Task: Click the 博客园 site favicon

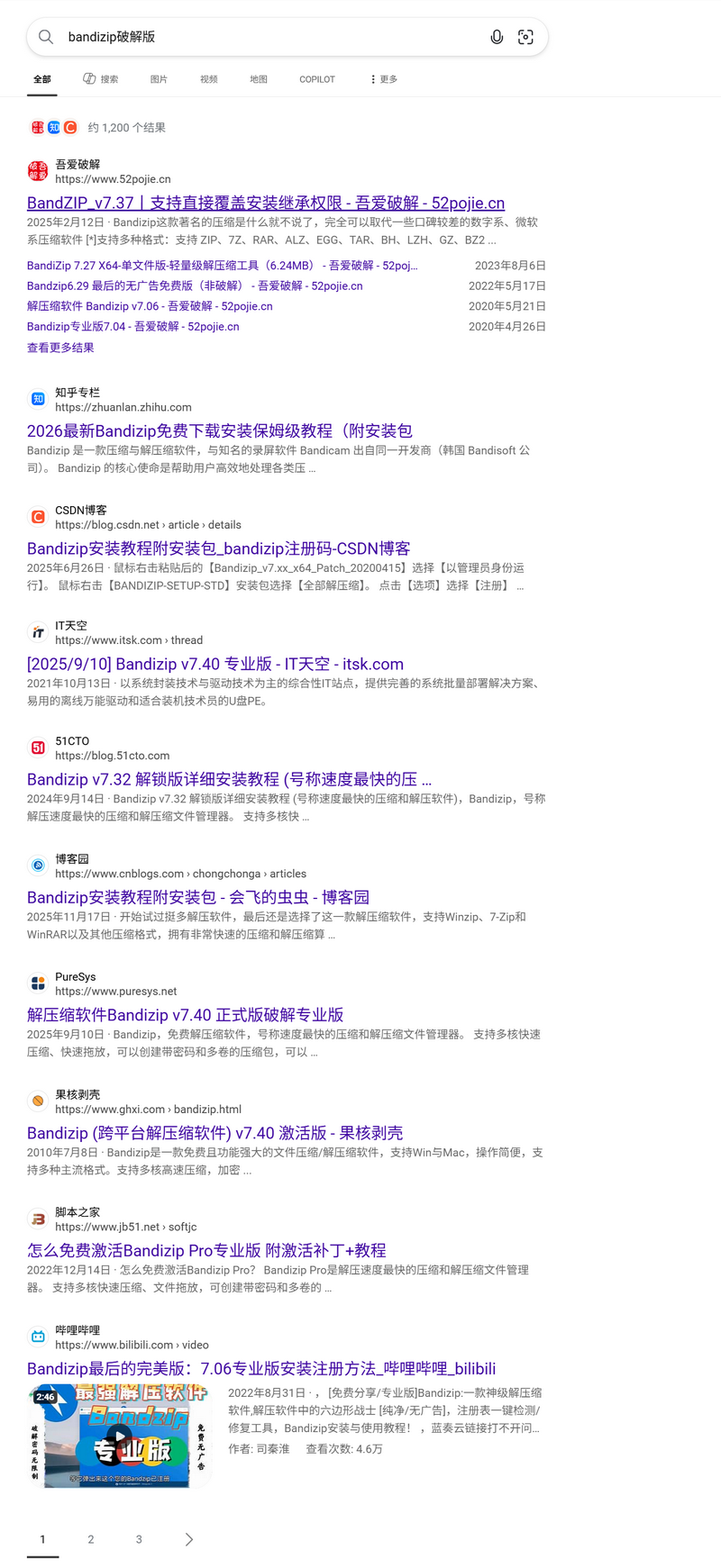Action: pyautogui.click(x=37, y=866)
